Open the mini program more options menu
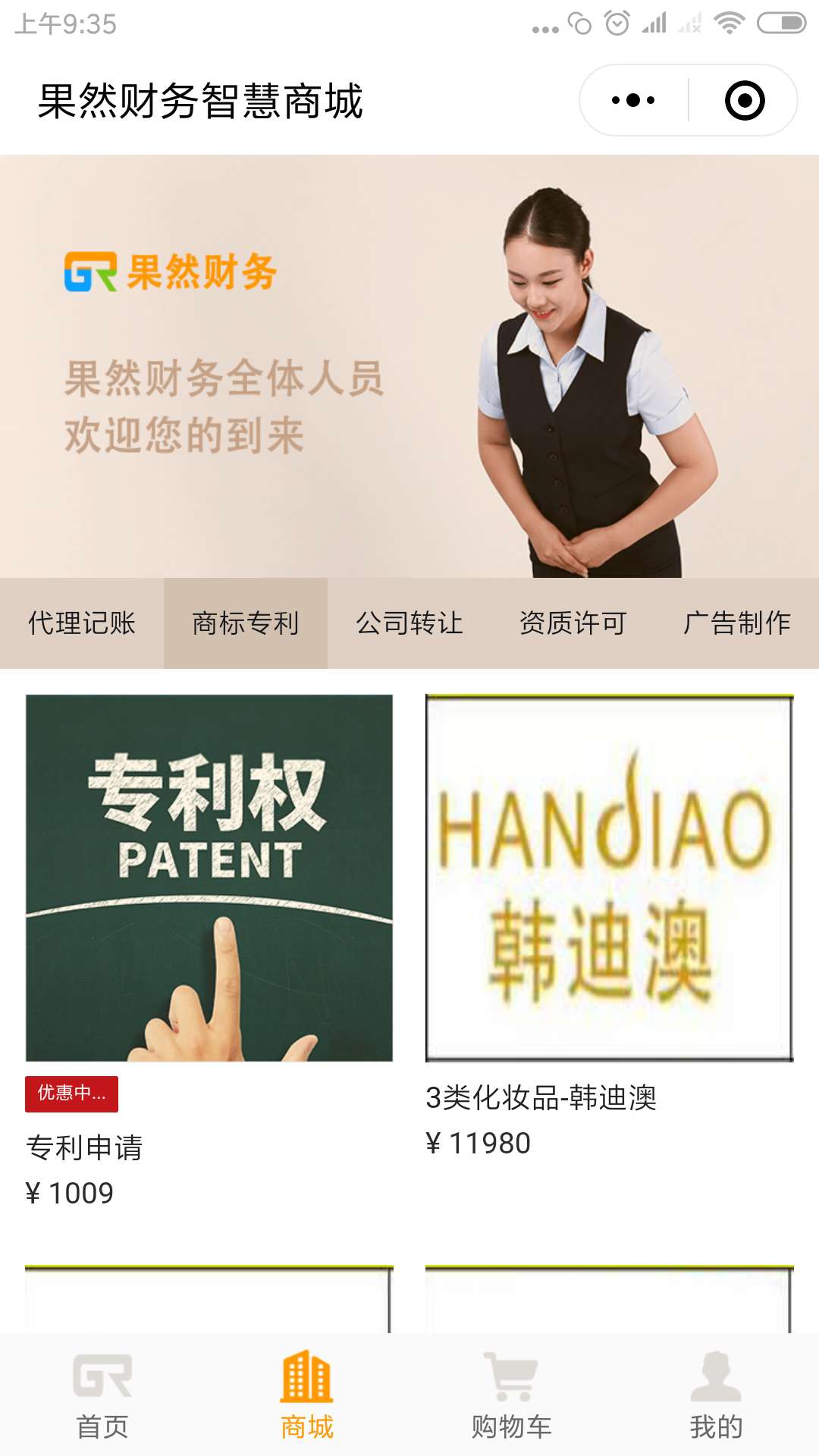Viewport: 819px width, 1456px height. click(634, 100)
